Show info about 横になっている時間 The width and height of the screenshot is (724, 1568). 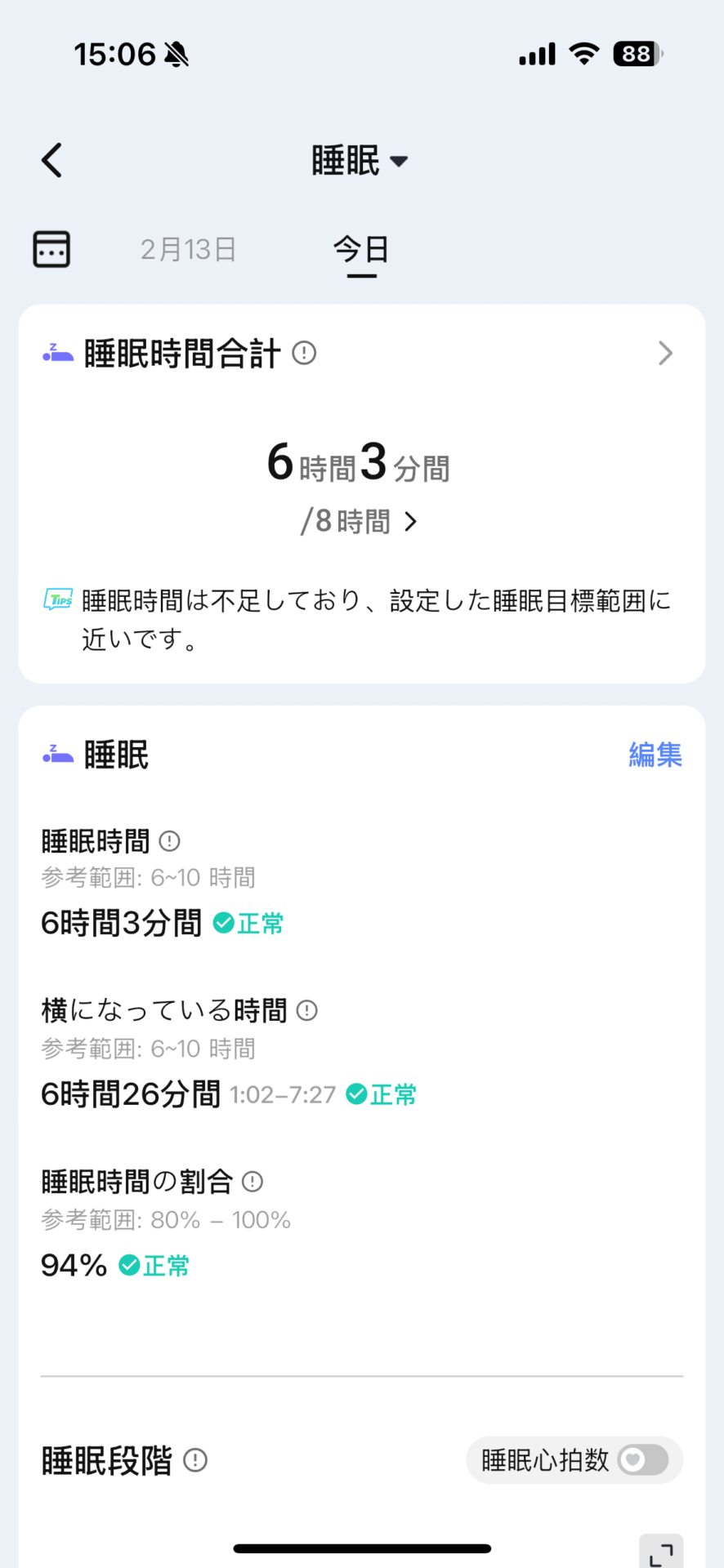[x=306, y=1010]
